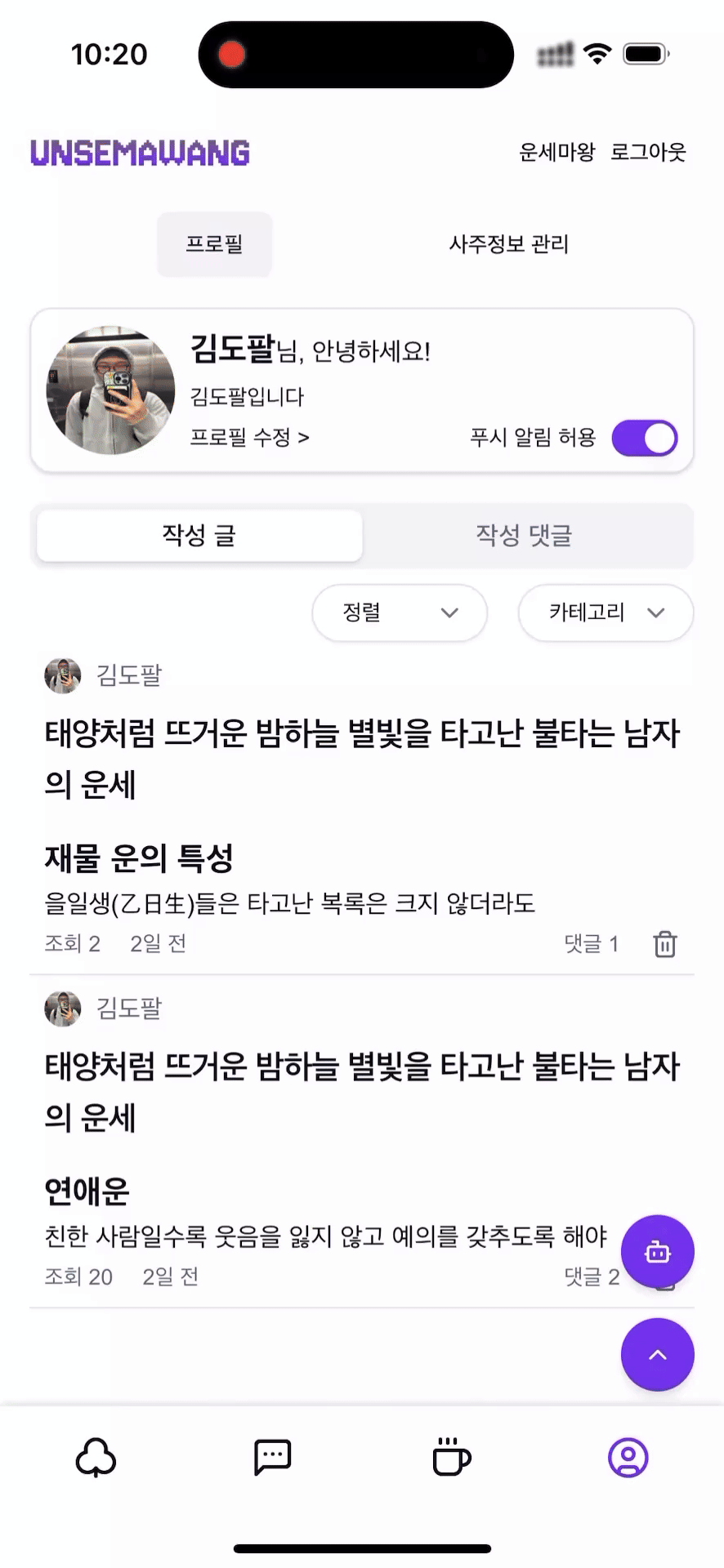Open the chat bubble tab
The width and height of the screenshot is (724, 1568).
[x=273, y=1458]
